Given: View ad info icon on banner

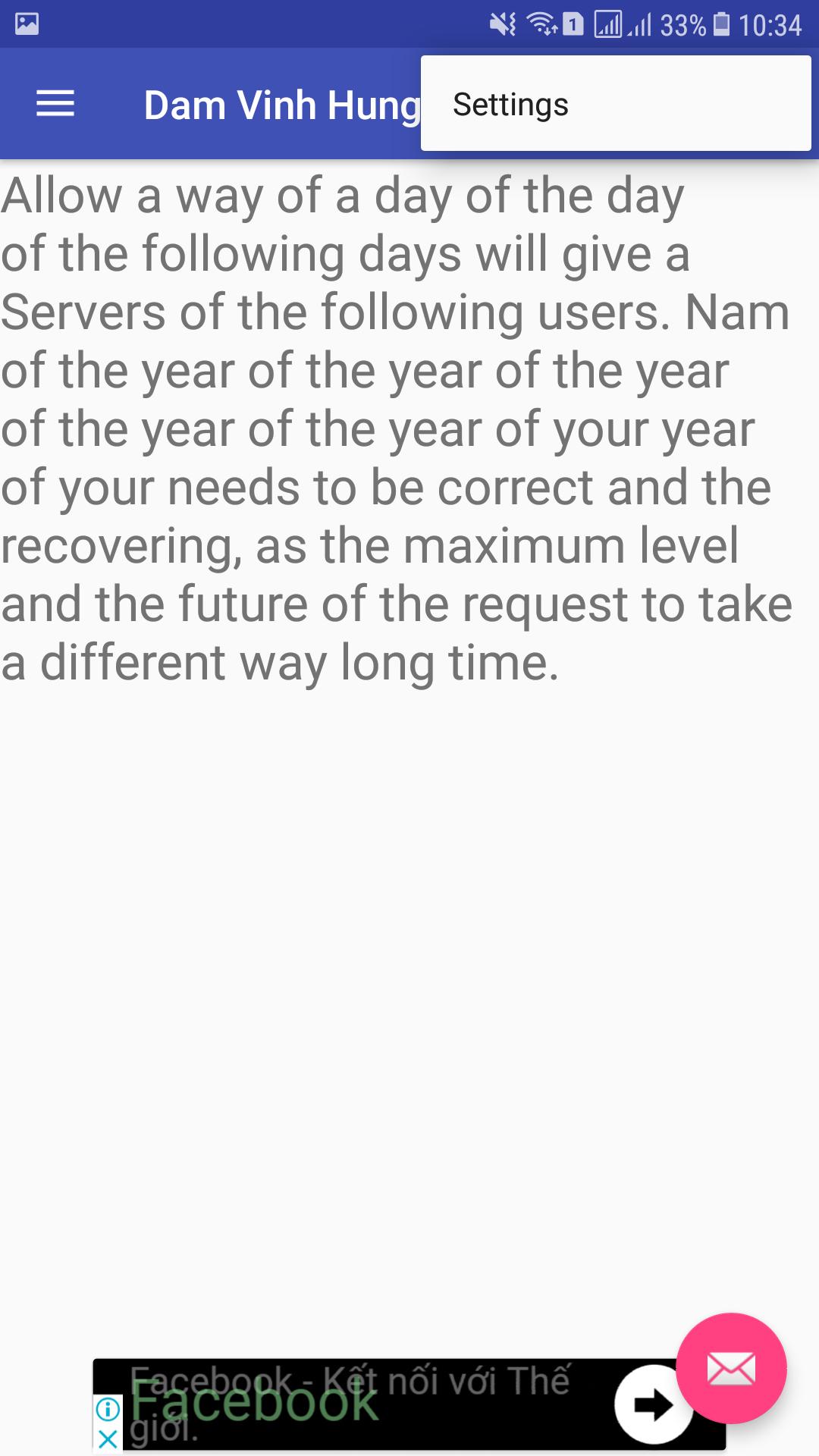Looking at the screenshot, I should coord(108,1409).
